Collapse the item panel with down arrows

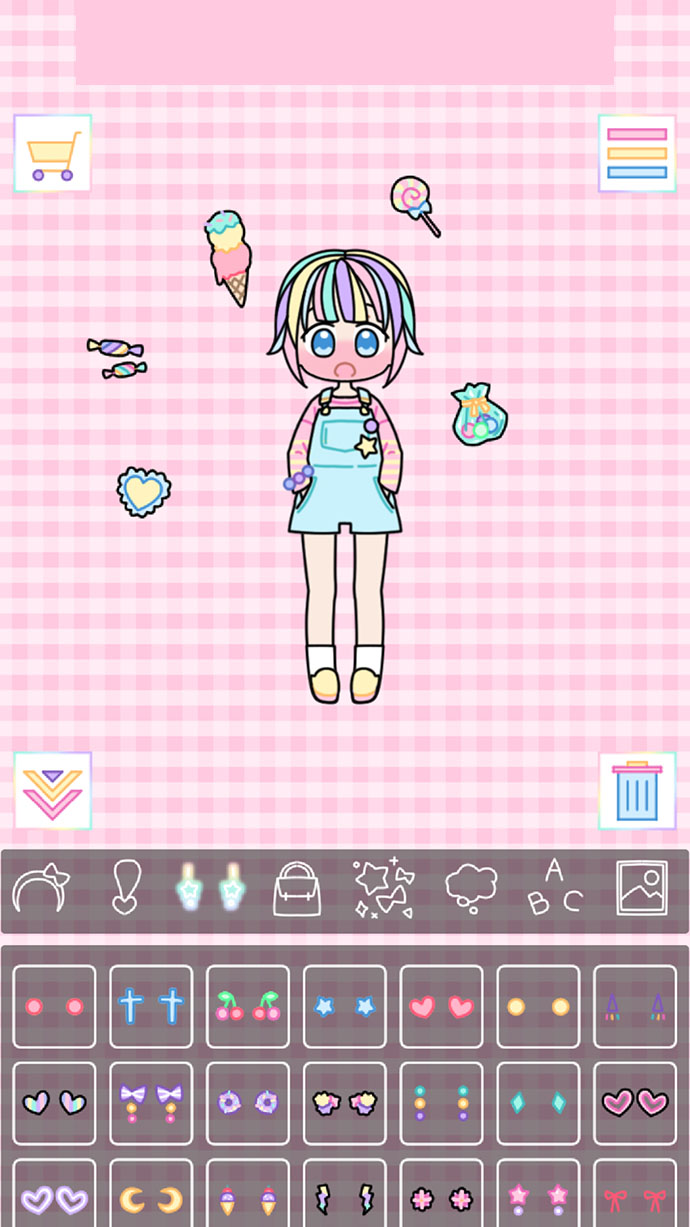click(x=52, y=791)
